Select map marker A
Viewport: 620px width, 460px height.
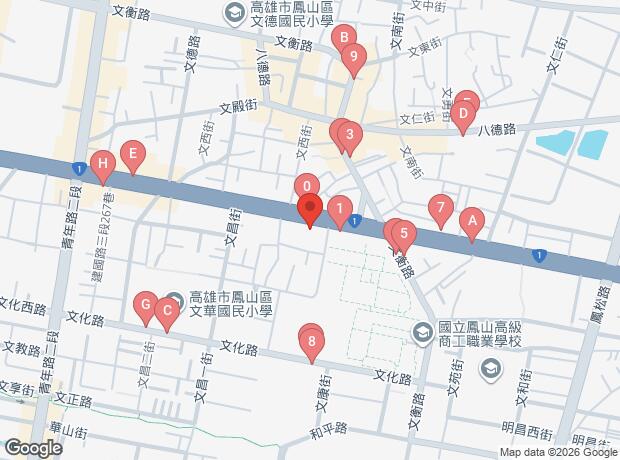pos(471,220)
